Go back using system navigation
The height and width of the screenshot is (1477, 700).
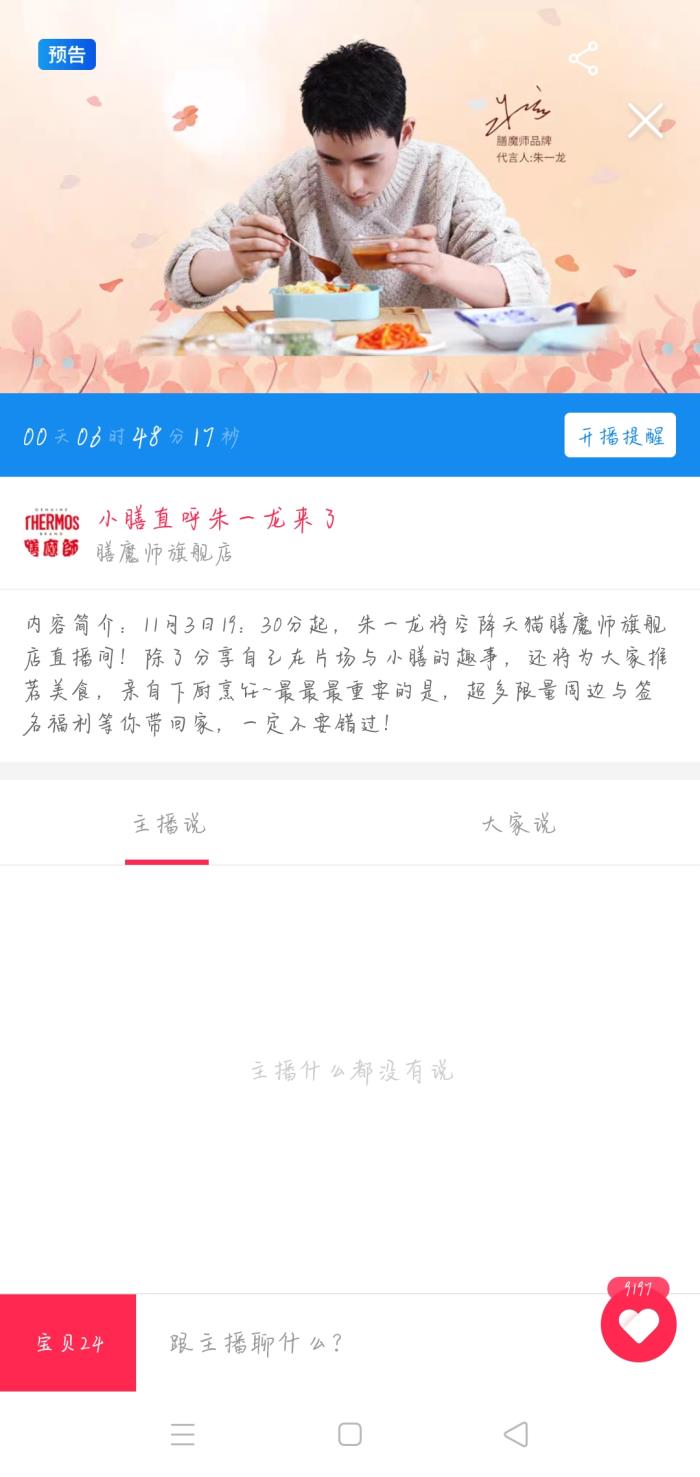click(516, 1435)
